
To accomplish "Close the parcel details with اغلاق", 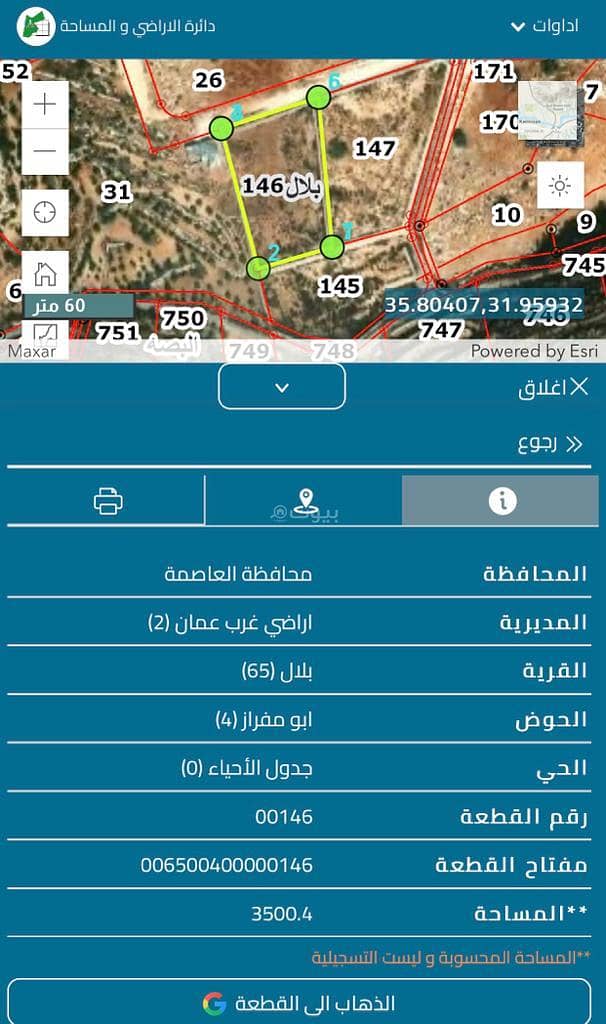I will [553, 388].
